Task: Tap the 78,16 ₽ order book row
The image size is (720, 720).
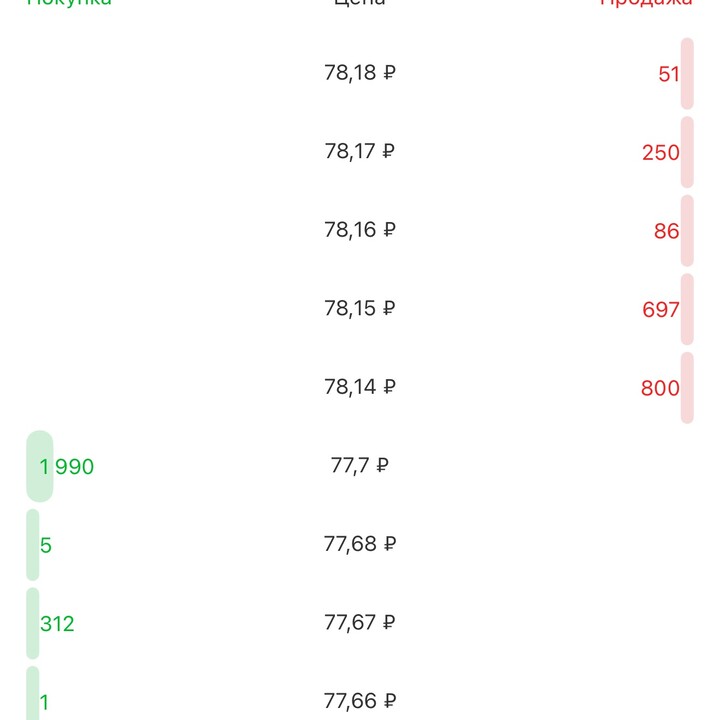Action: tap(360, 230)
